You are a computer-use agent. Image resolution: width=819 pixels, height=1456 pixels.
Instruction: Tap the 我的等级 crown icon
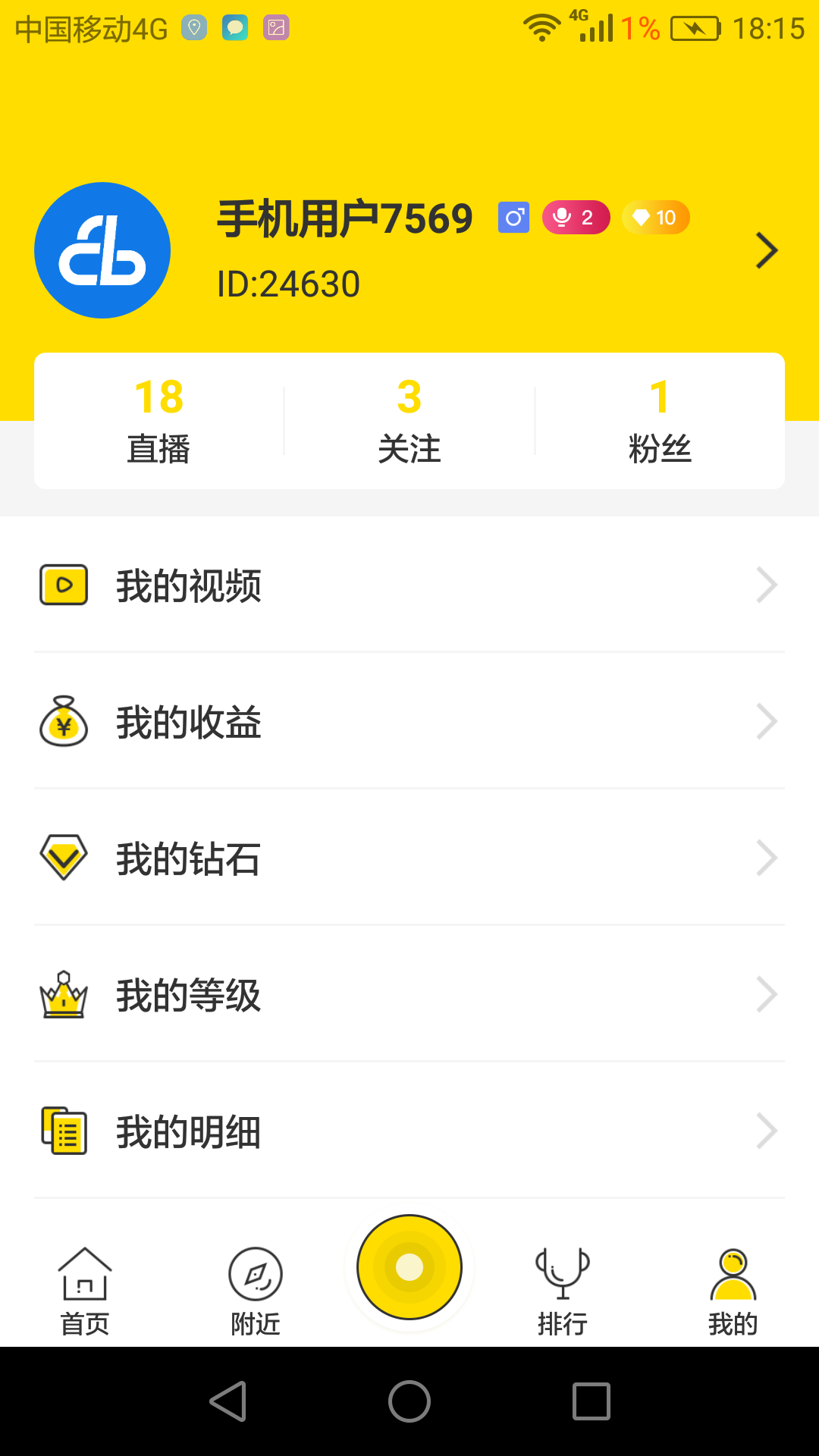tap(64, 995)
